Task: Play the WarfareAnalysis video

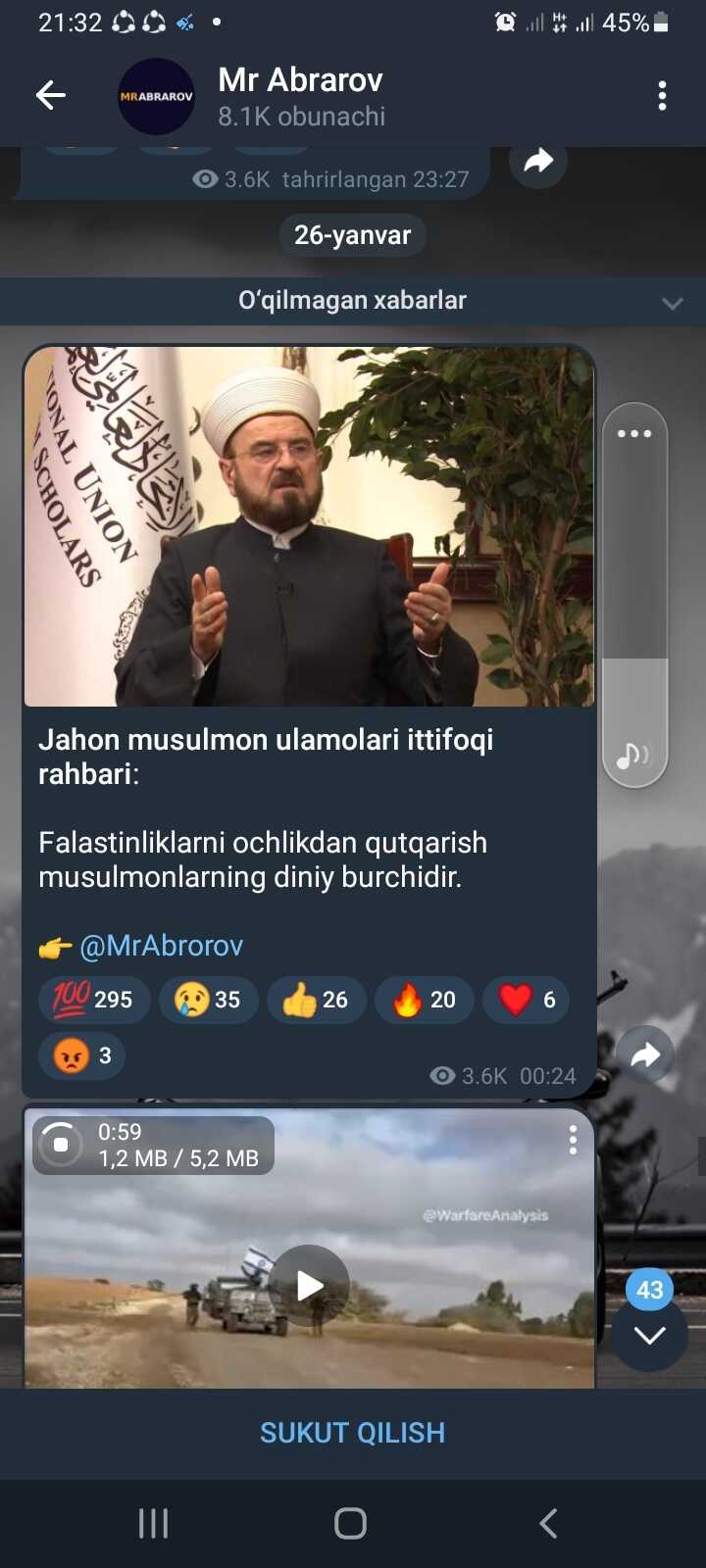Action: coord(309,1285)
